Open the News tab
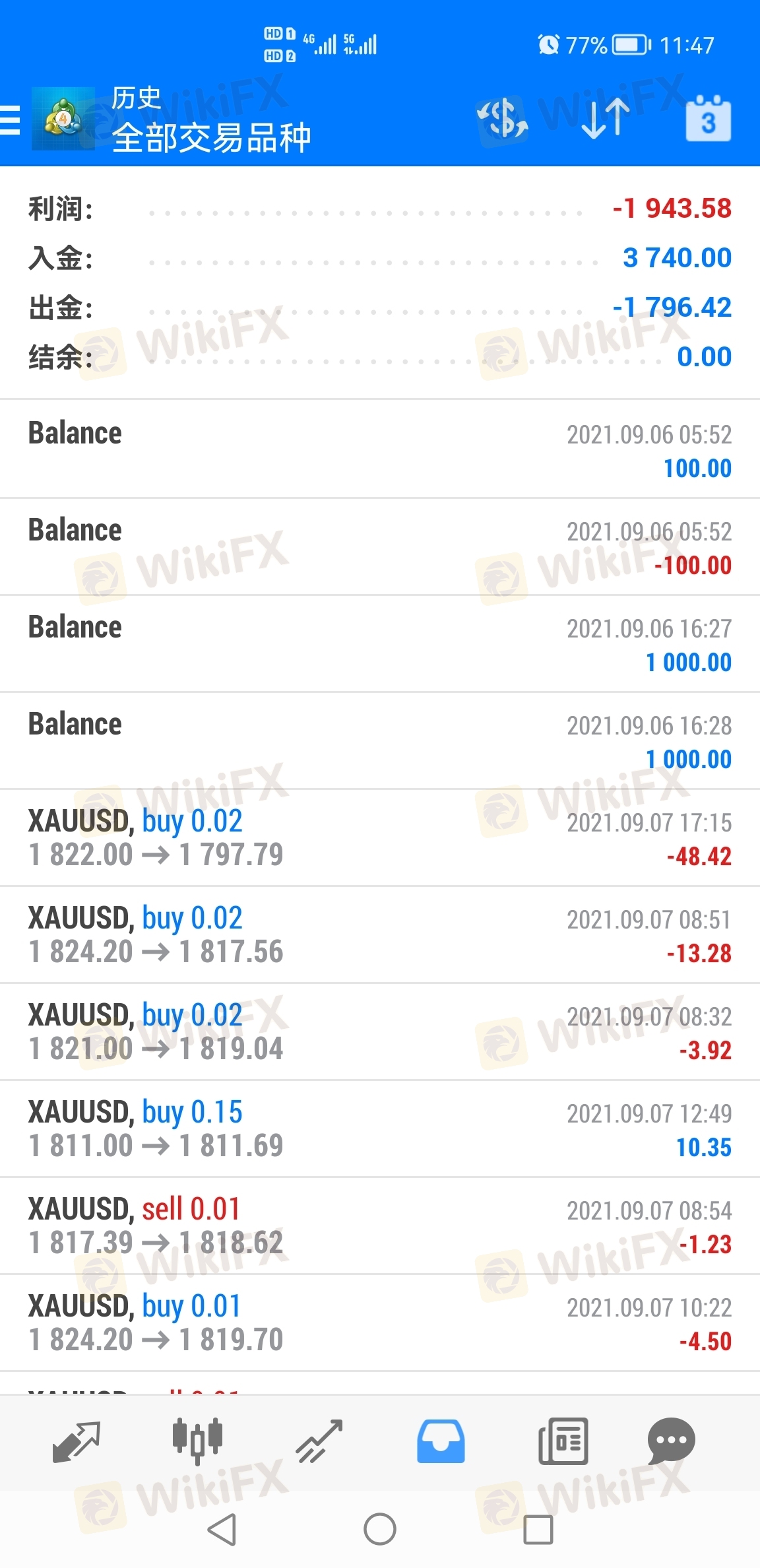 [563, 1441]
